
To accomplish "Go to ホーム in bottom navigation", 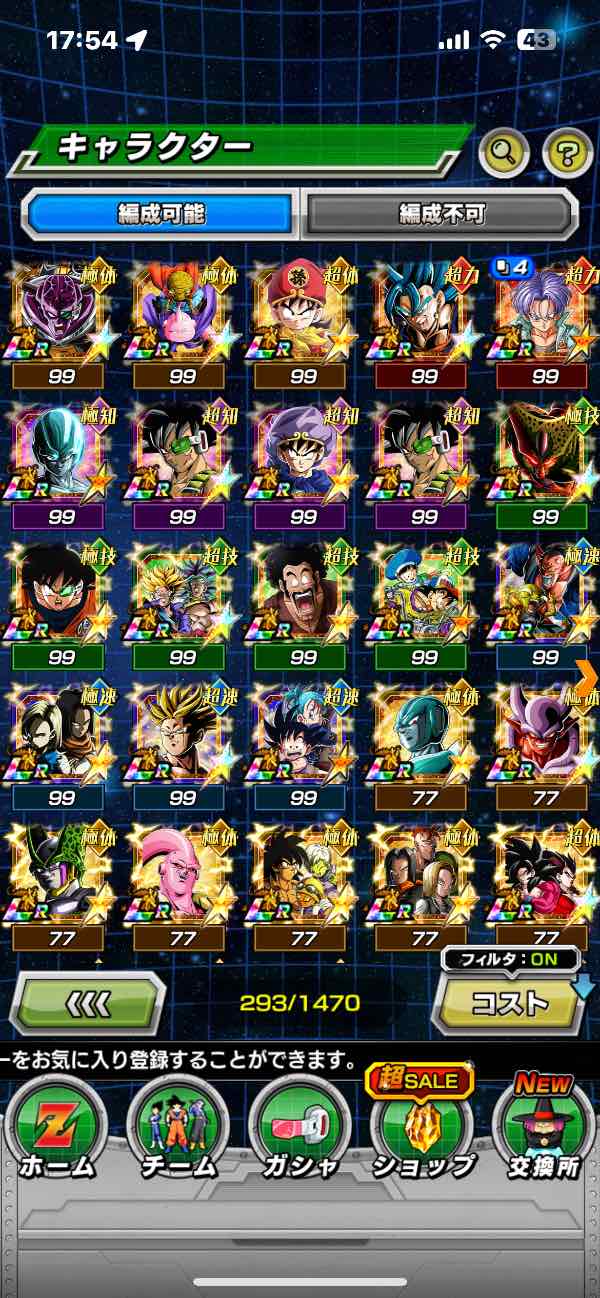I will click(56, 1130).
